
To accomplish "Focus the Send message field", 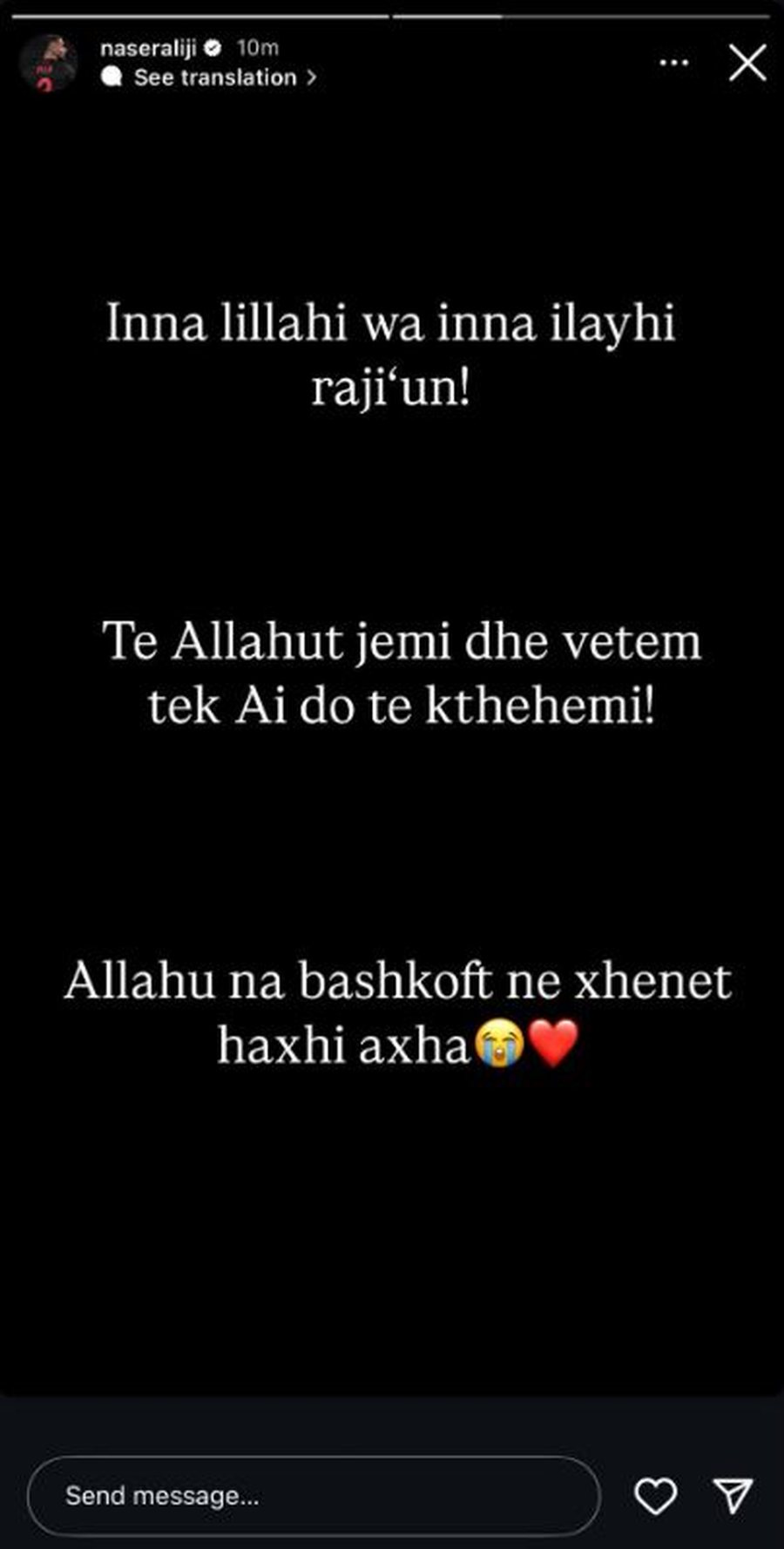I will coord(314,1496).
